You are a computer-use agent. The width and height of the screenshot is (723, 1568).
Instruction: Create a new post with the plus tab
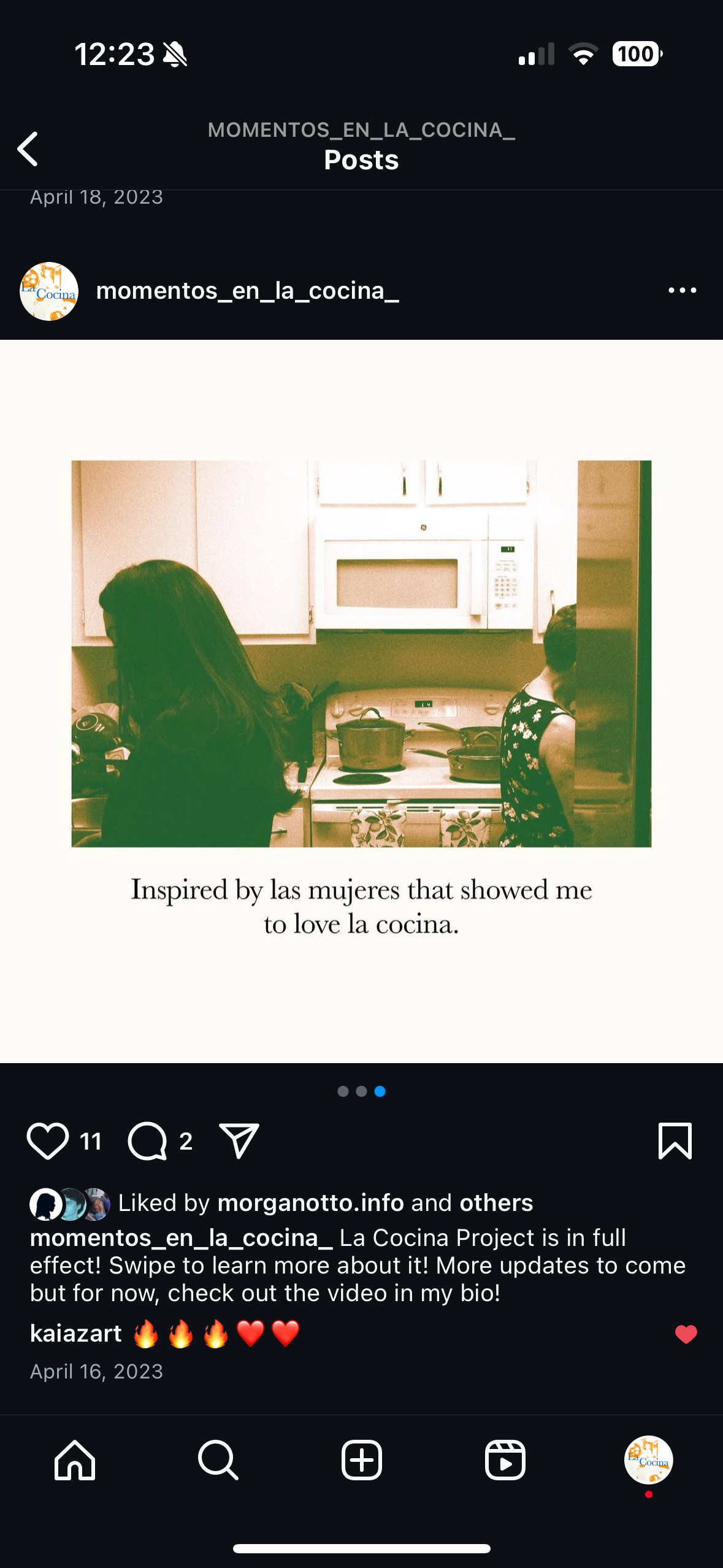click(362, 1460)
